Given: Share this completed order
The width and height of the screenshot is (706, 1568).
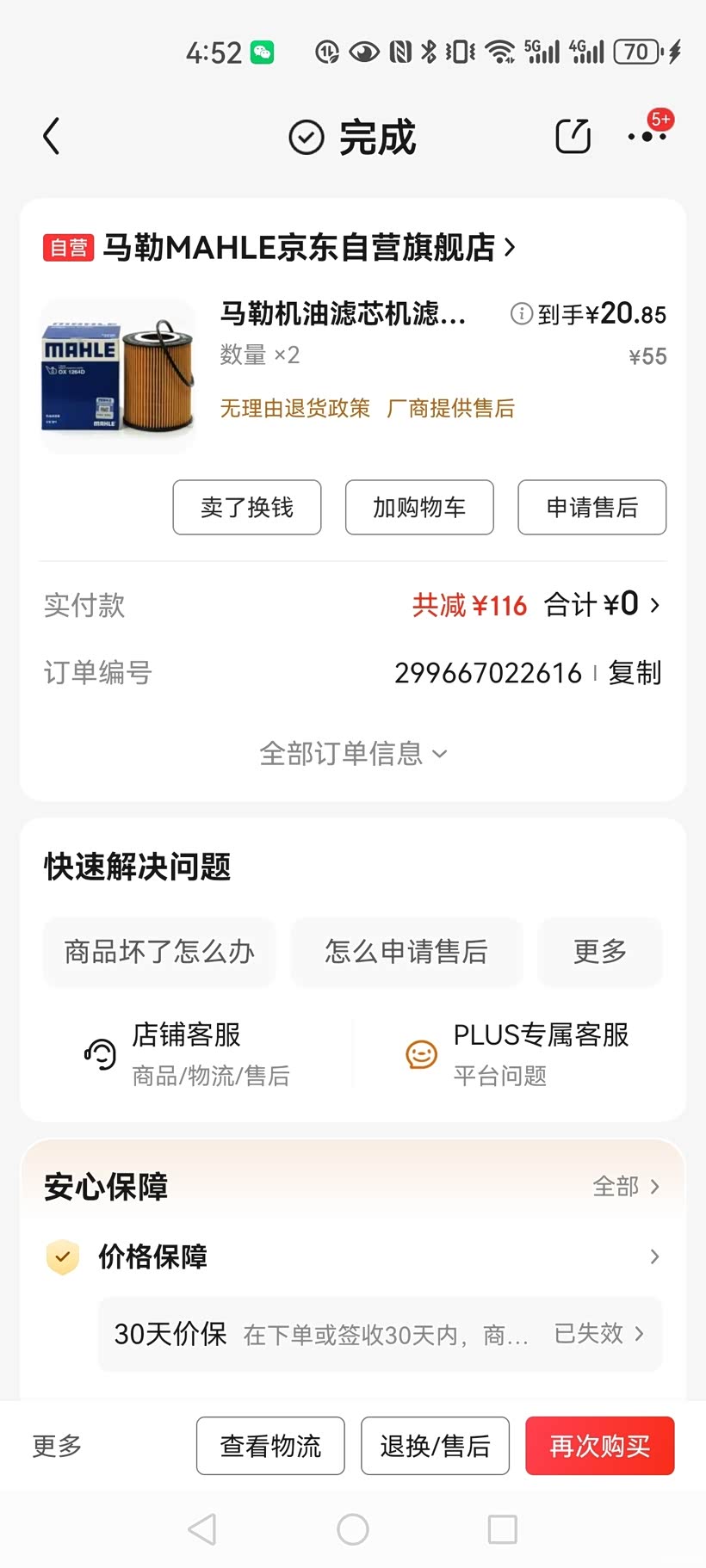Looking at the screenshot, I should 573,137.
